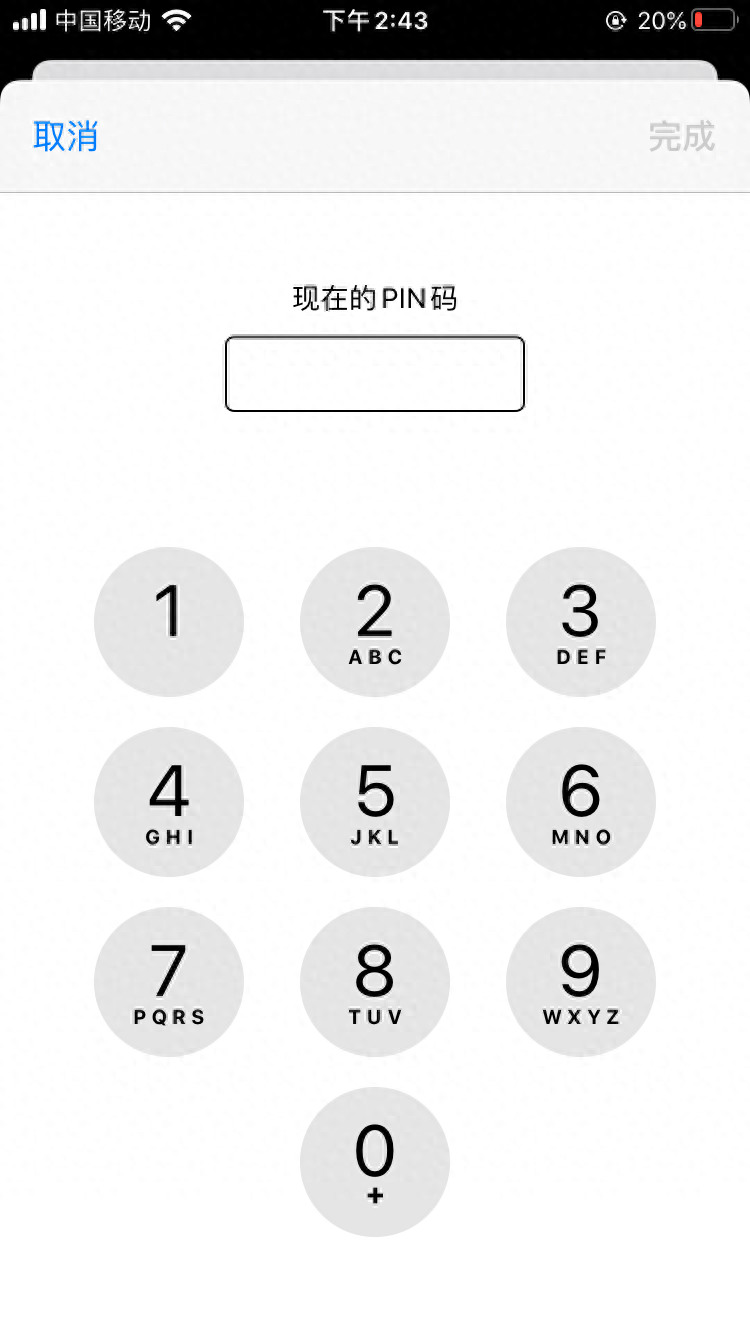
Task: Enter digit 4 GHI key
Action: tap(169, 802)
